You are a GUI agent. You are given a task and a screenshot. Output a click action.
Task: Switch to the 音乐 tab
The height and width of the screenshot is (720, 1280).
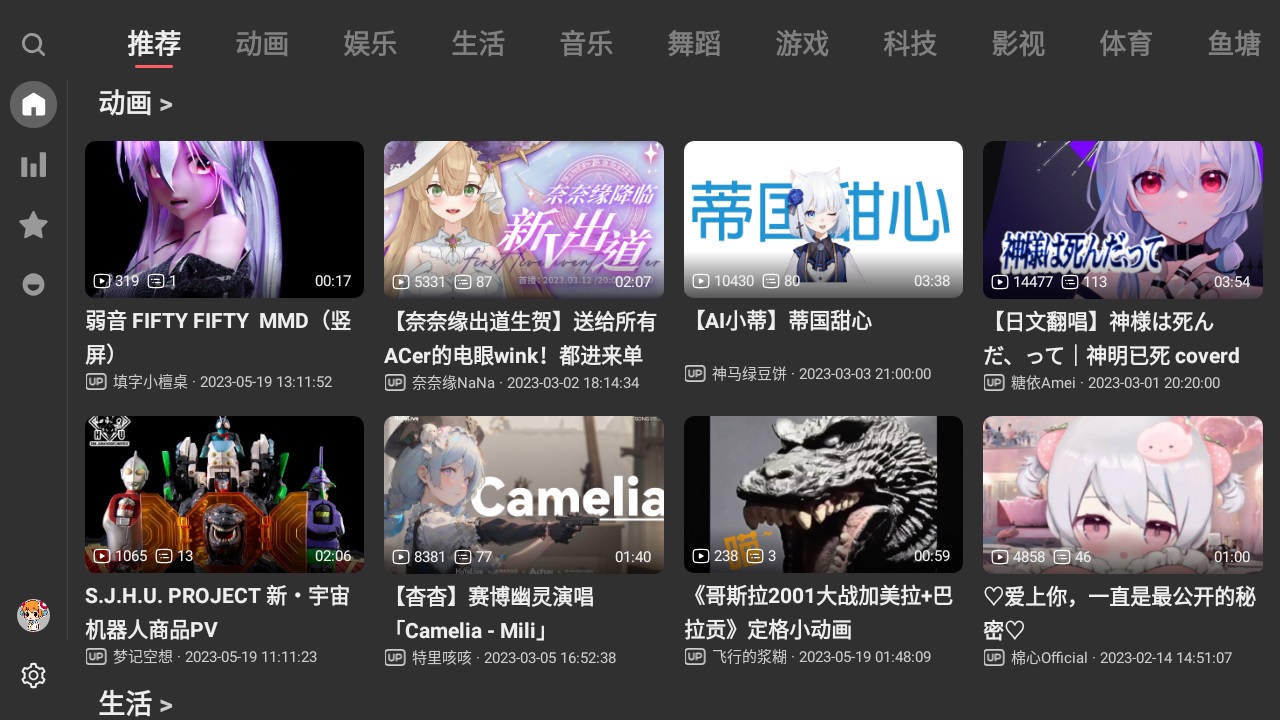(586, 44)
